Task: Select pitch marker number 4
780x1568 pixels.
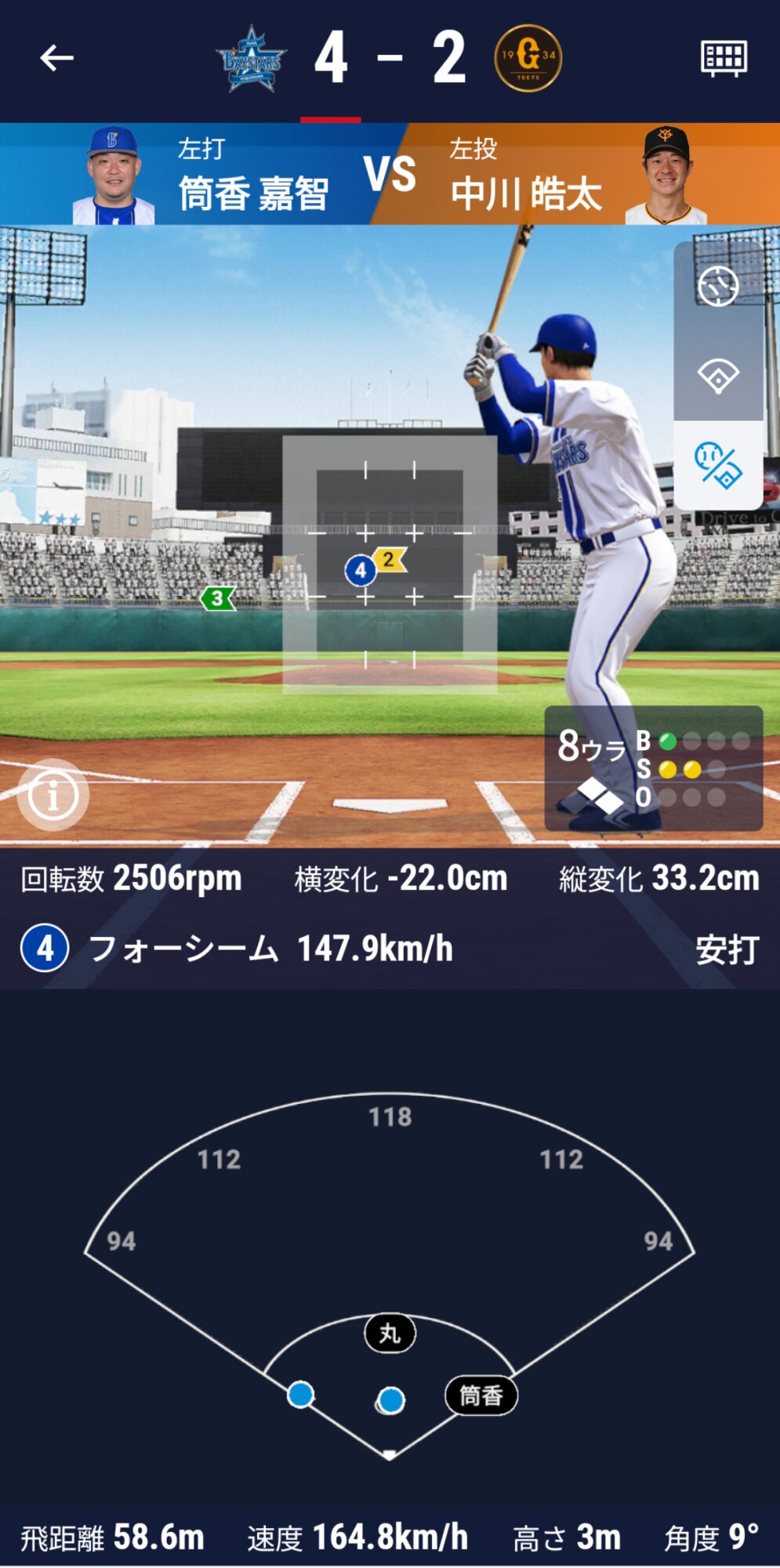Action: (360, 570)
